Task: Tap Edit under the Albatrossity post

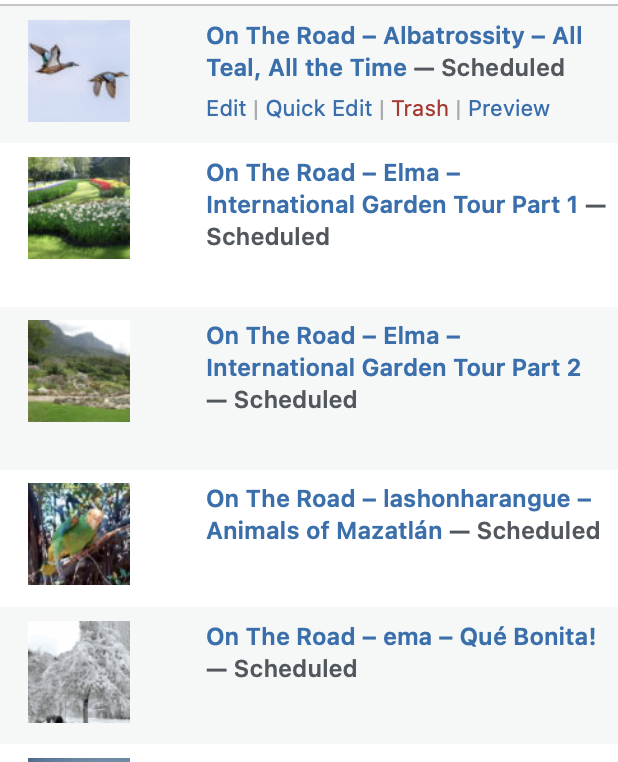Action: 226,108
